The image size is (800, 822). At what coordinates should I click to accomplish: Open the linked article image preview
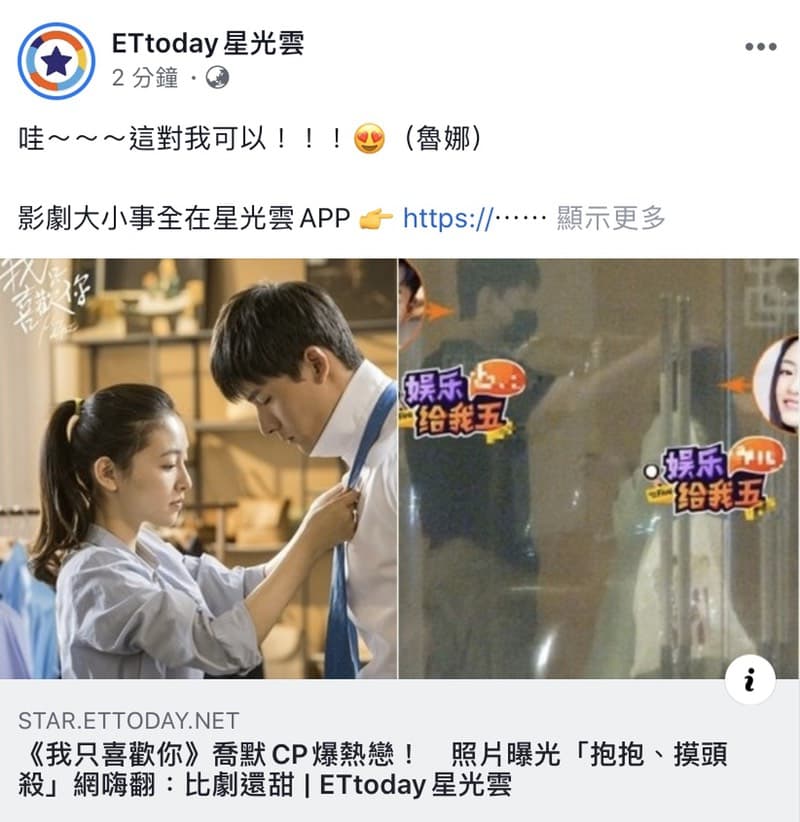400,468
